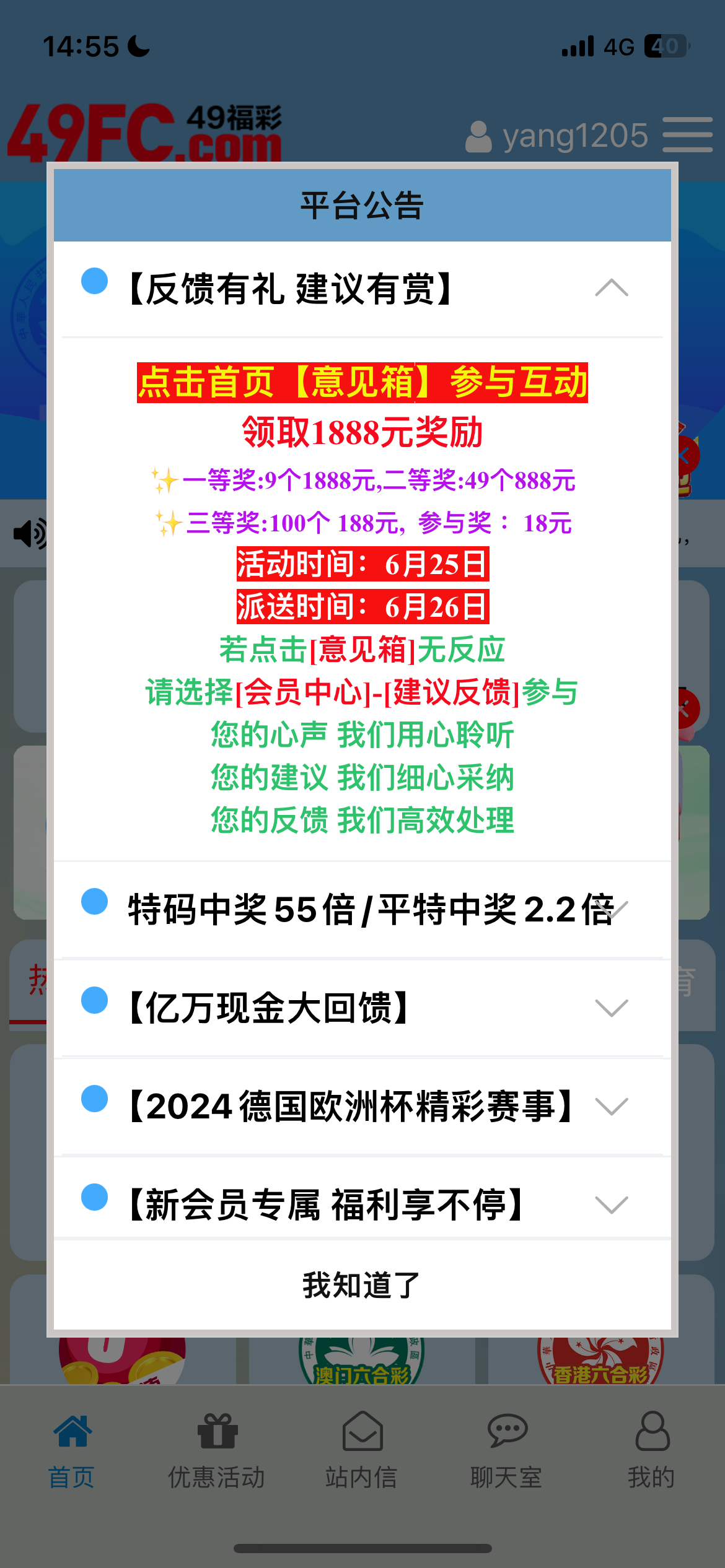
Task: Open the yang1205 user account
Action: click(x=558, y=136)
